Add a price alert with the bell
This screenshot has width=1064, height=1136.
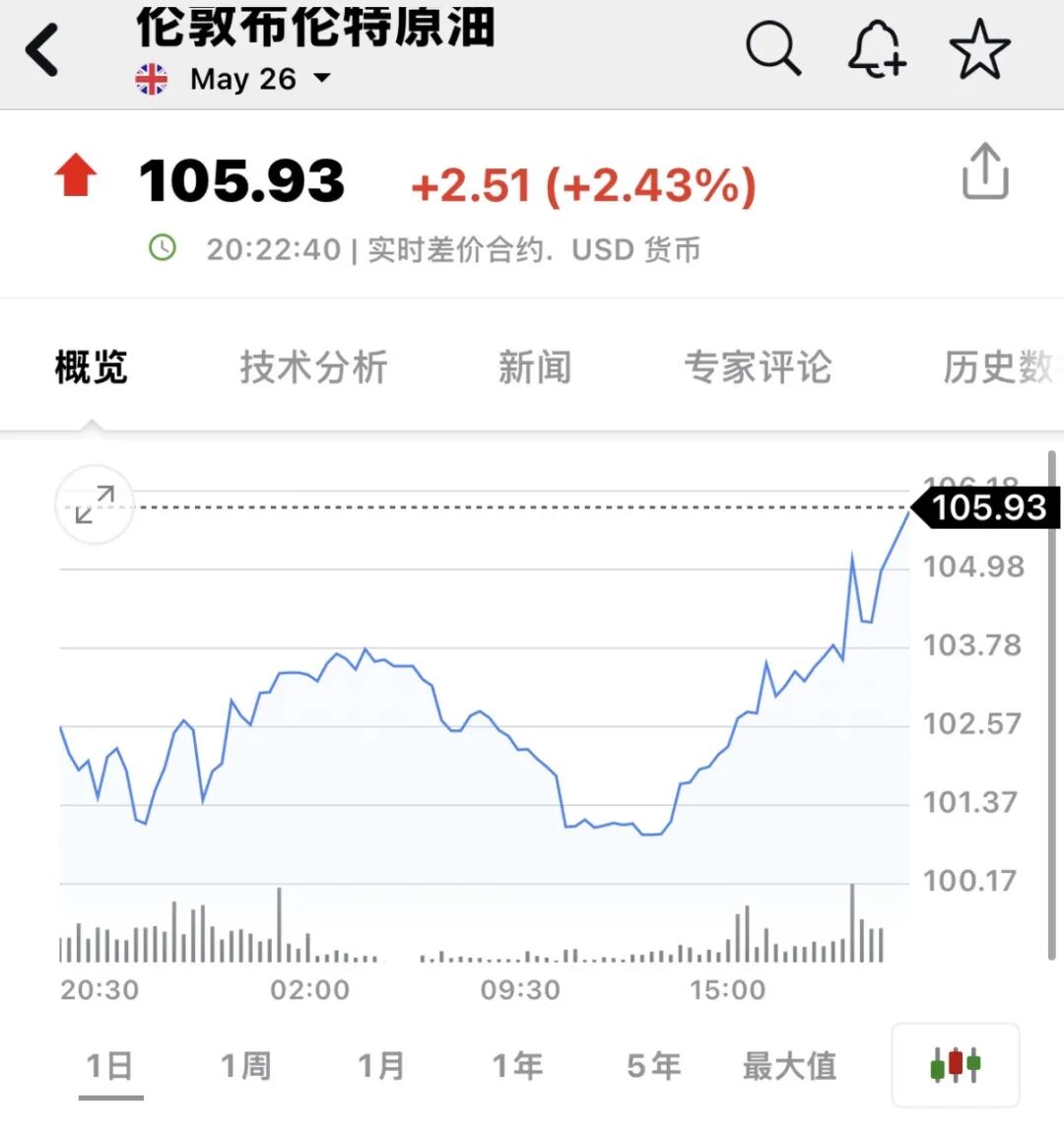pos(876,49)
